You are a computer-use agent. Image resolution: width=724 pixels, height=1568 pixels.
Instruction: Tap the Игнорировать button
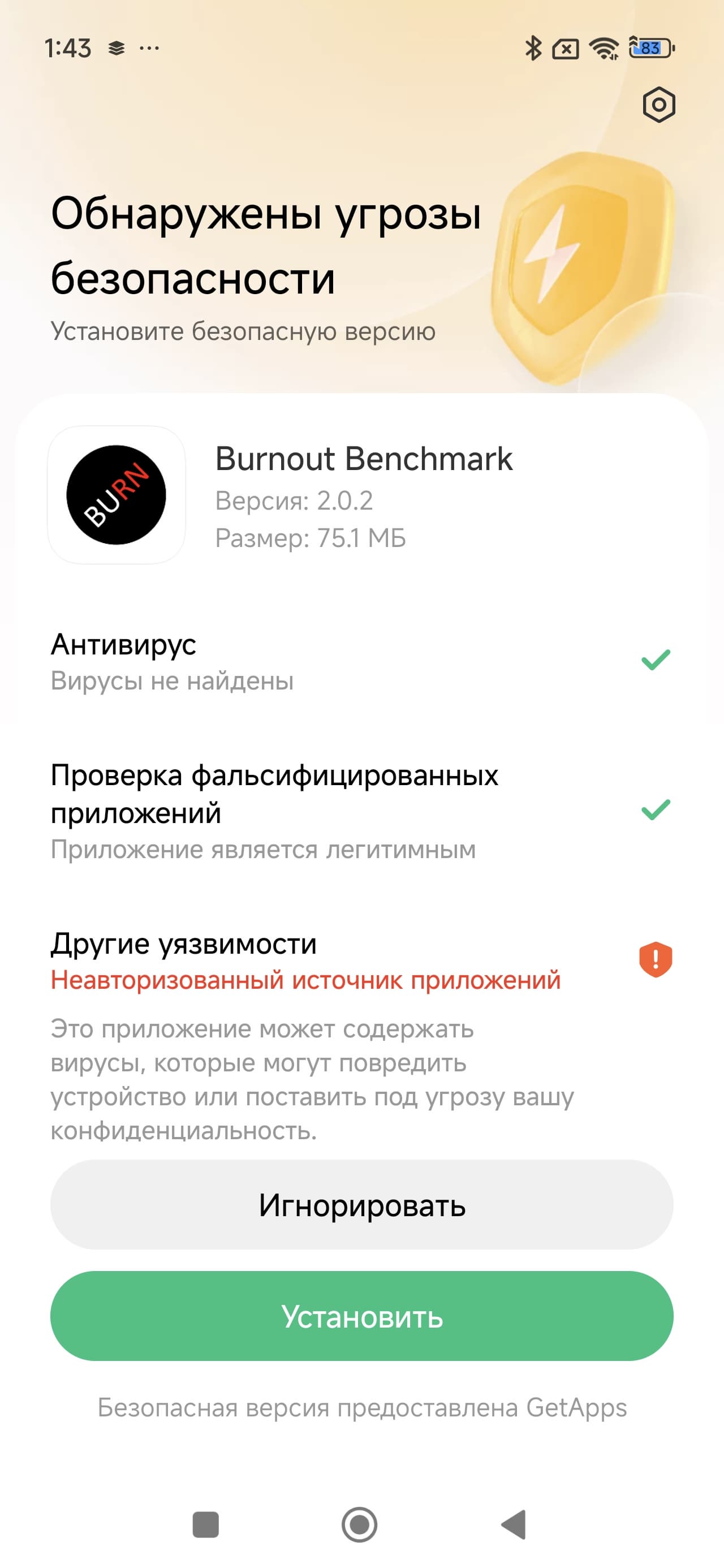tap(361, 1205)
